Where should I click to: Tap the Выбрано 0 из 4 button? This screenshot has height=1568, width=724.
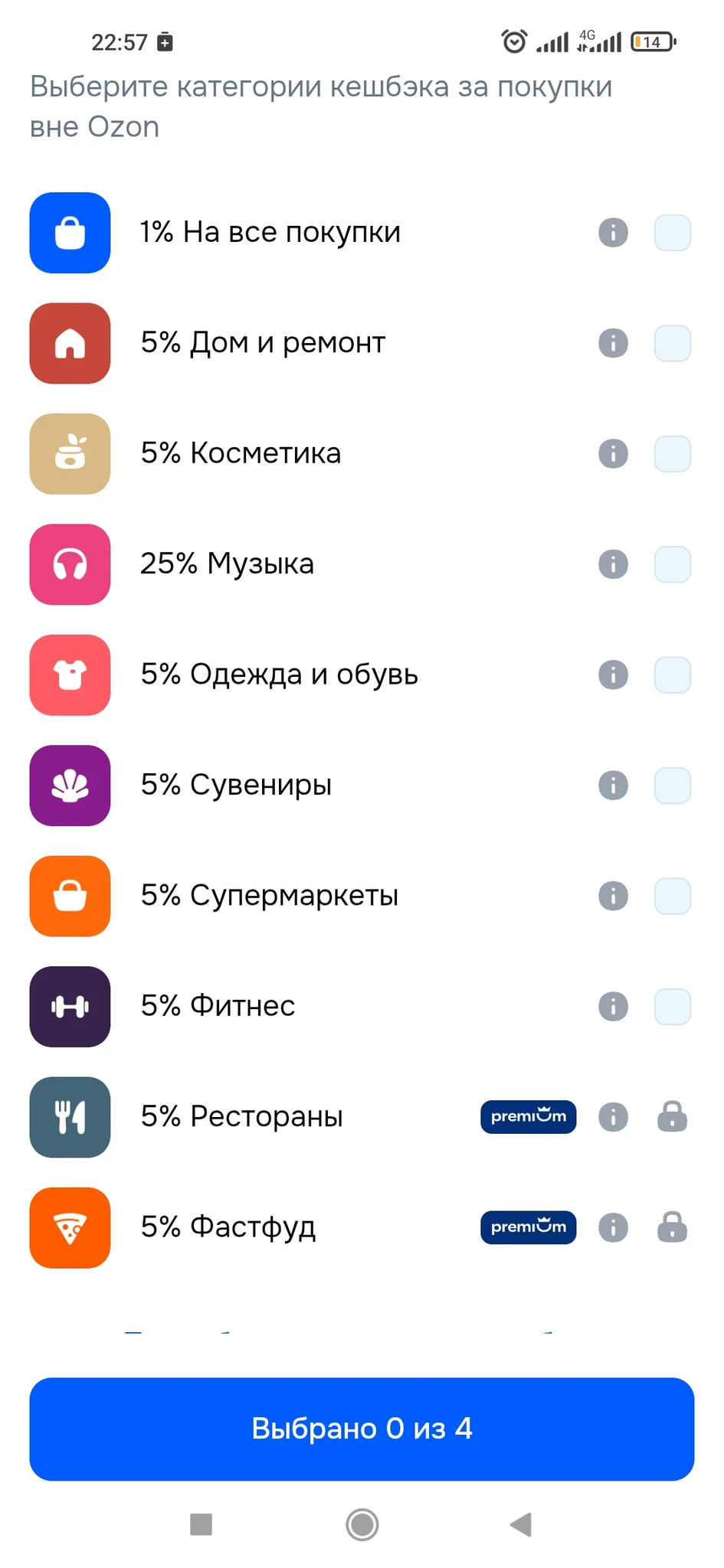362,1429
